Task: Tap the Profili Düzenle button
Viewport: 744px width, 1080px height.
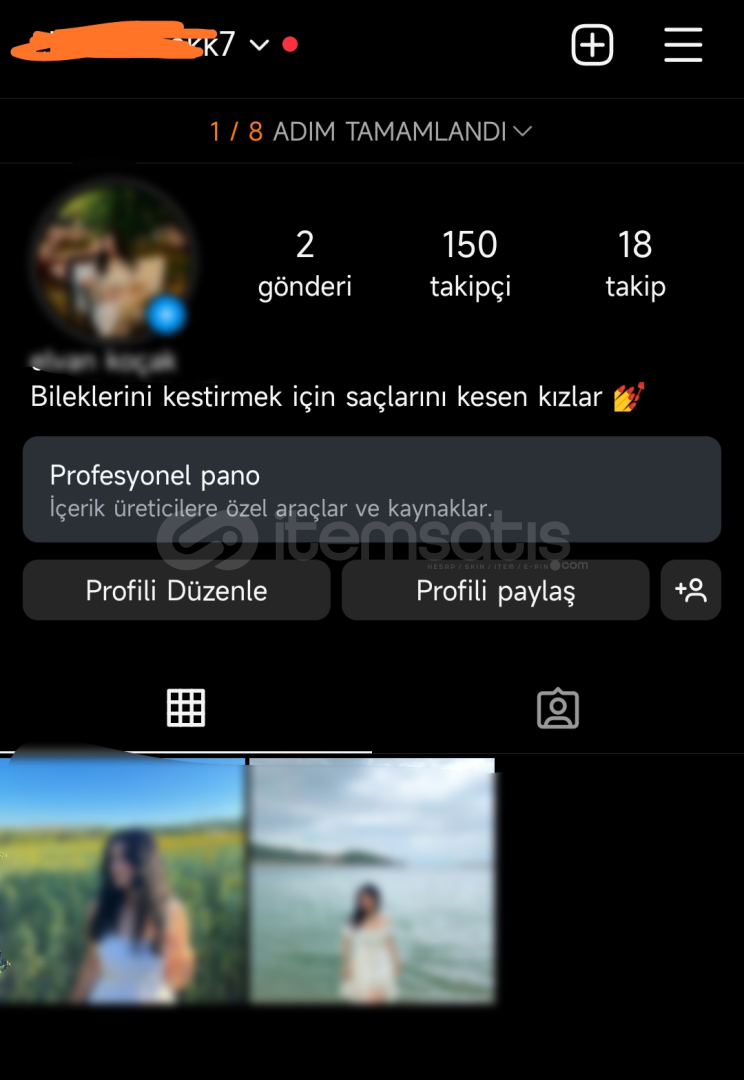Action: (176, 590)
